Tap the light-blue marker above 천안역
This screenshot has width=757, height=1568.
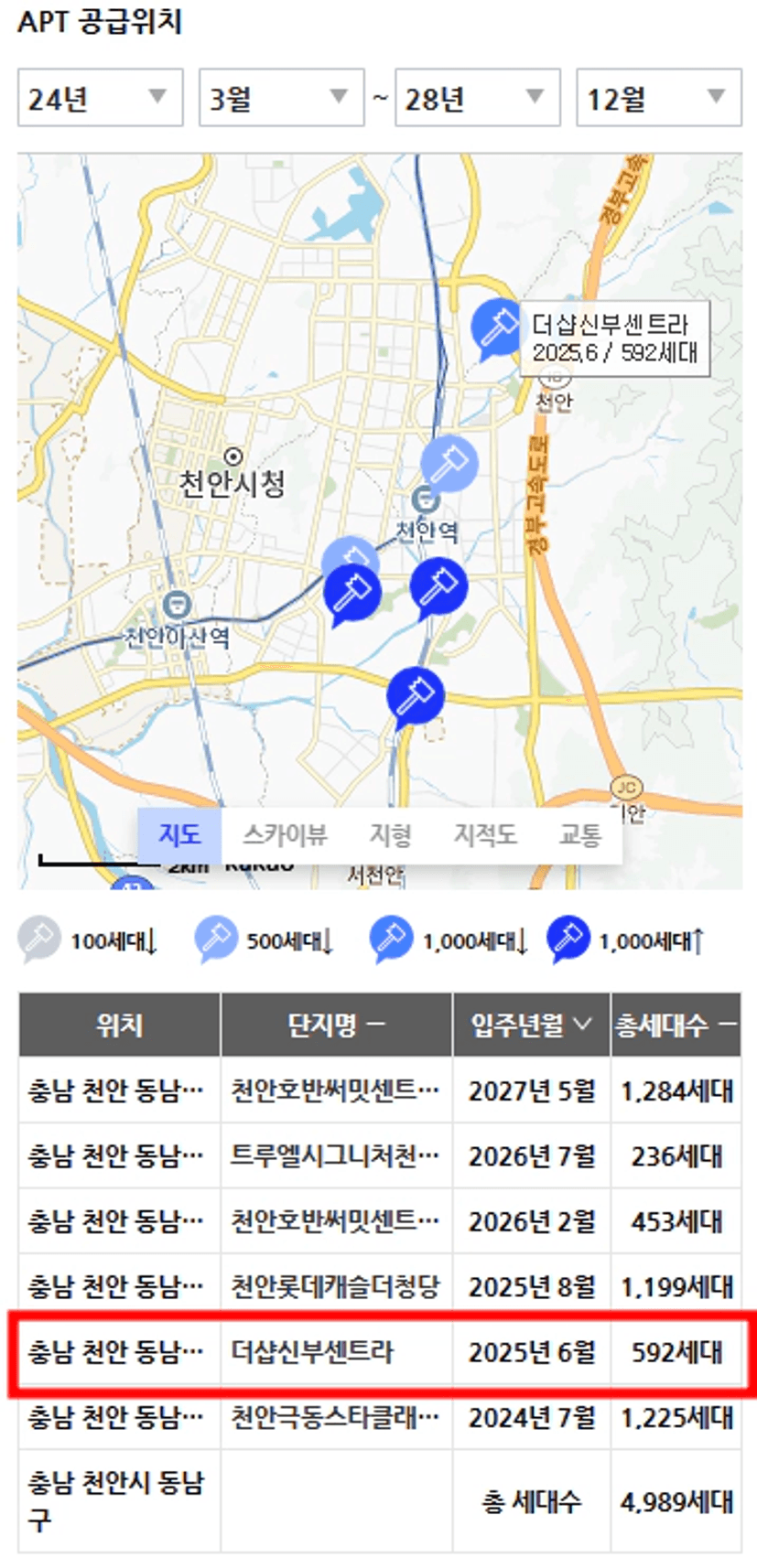pos(449,464)
